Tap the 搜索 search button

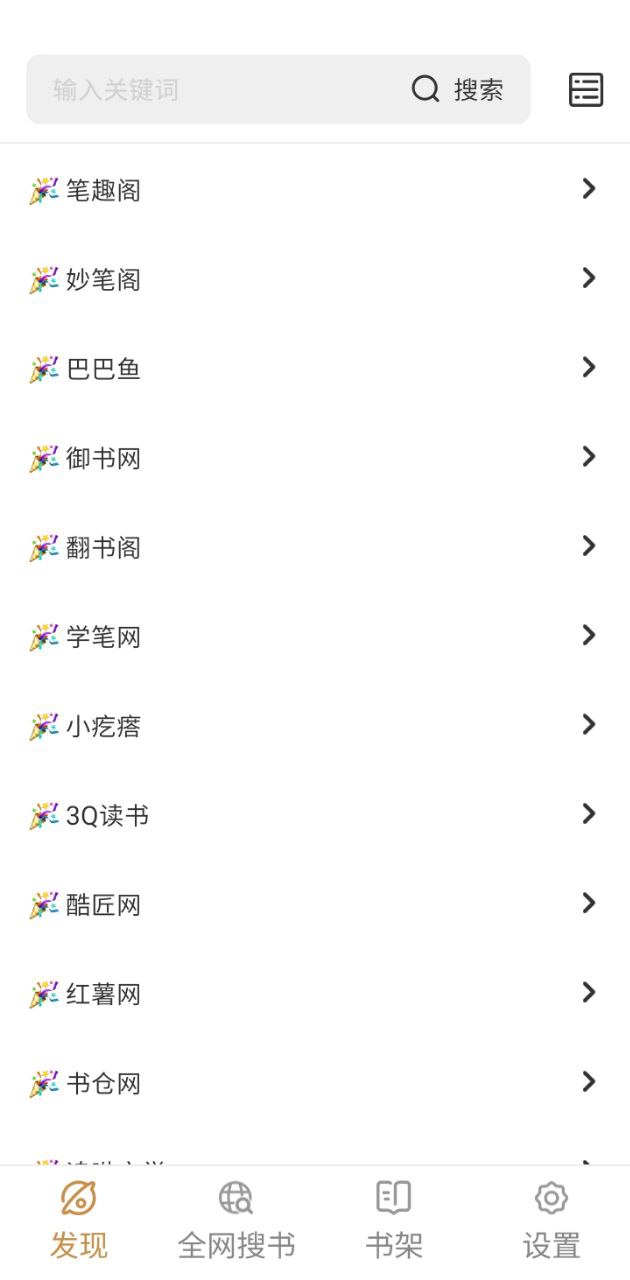tap(458, 90)
